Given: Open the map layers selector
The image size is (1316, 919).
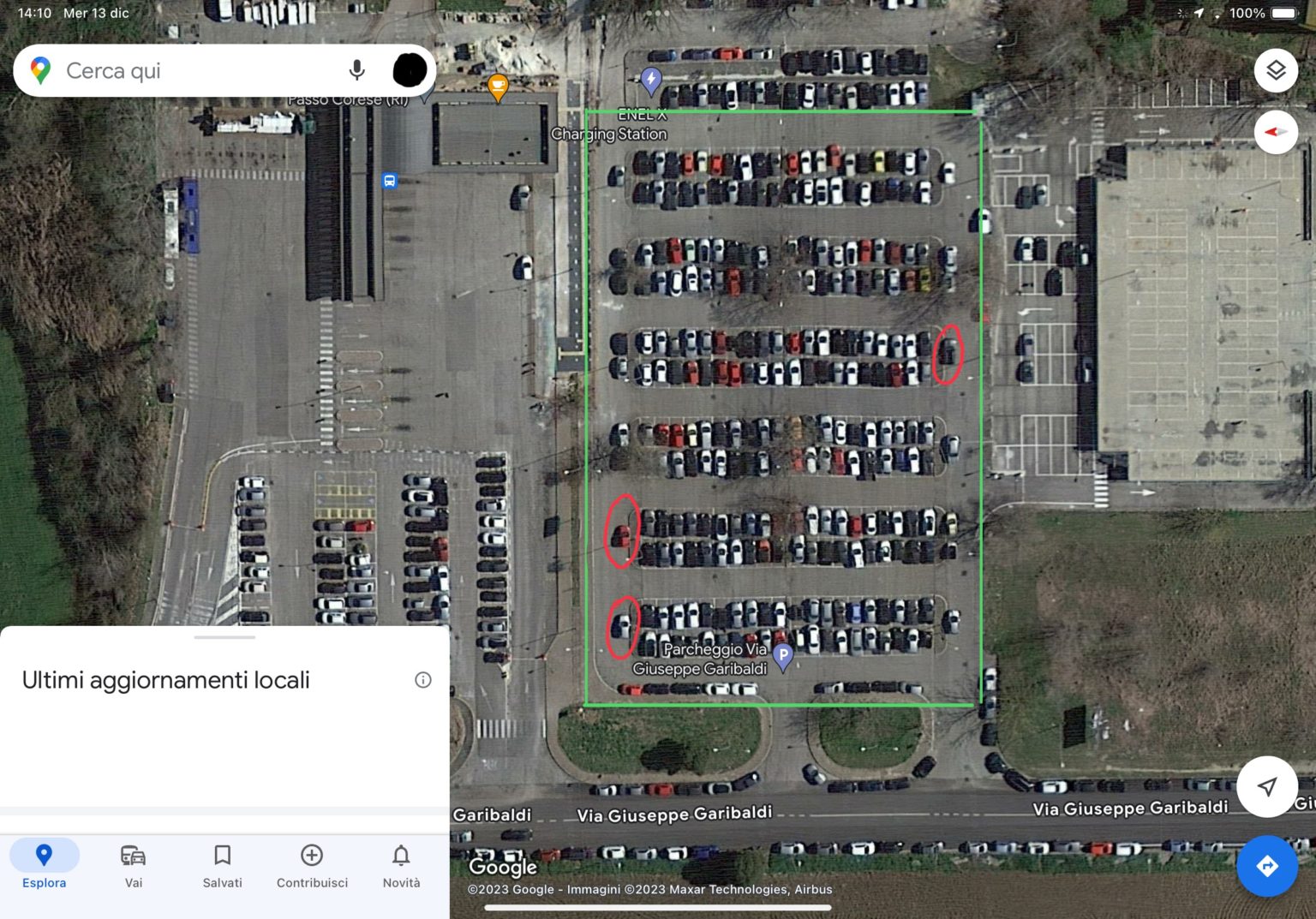Looking at the screenshot, I should (x=1276, y=70).
